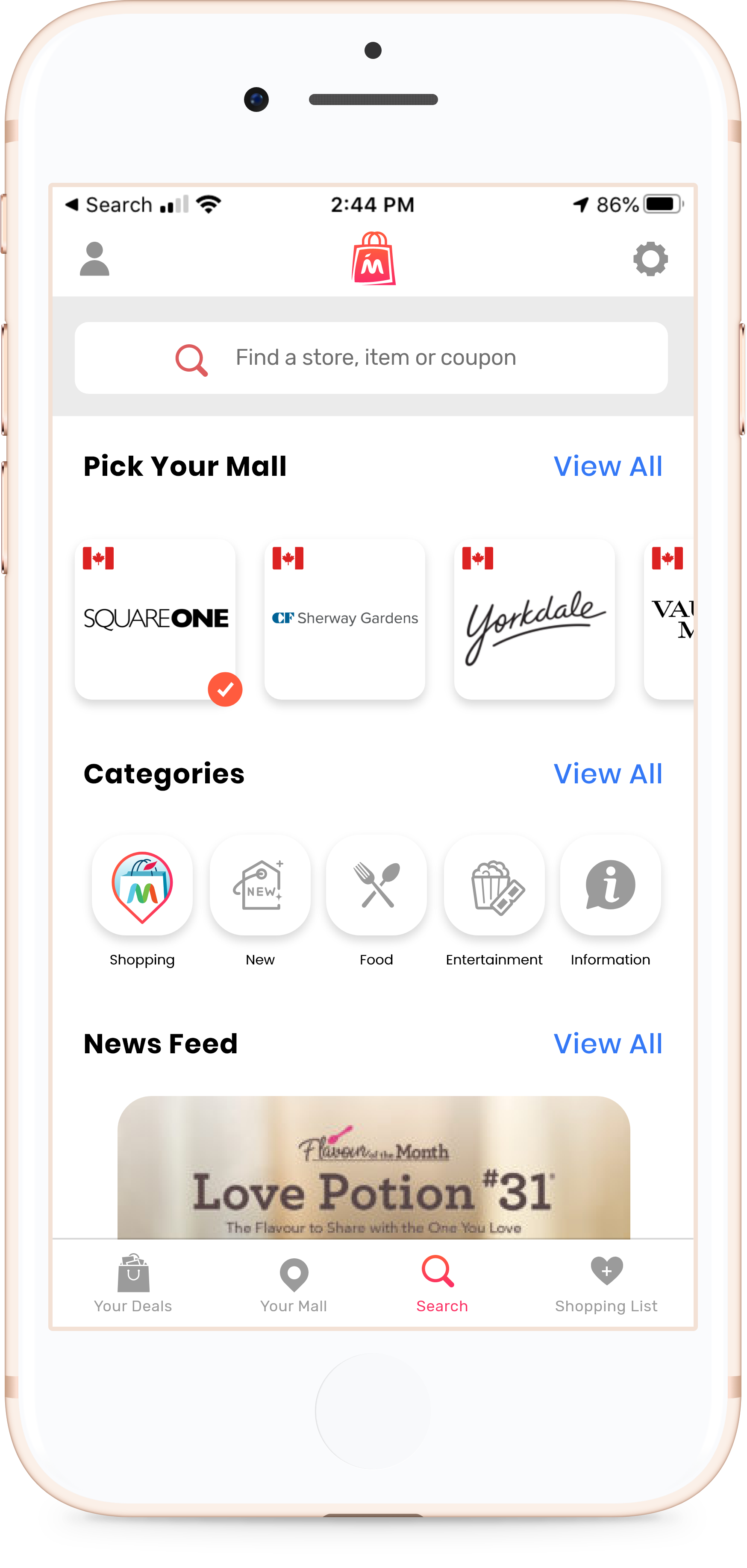
Task: Open the profile icon
Action: click(x=94, y=259)
